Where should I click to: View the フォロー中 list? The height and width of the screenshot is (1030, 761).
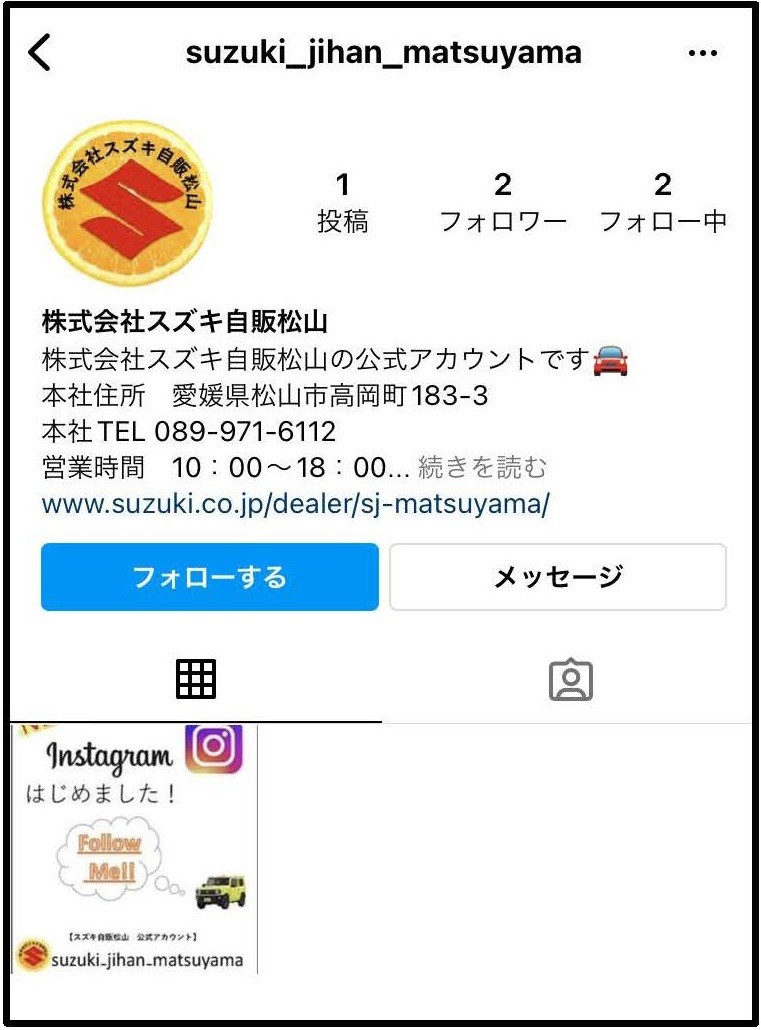(x=662, y=202)
